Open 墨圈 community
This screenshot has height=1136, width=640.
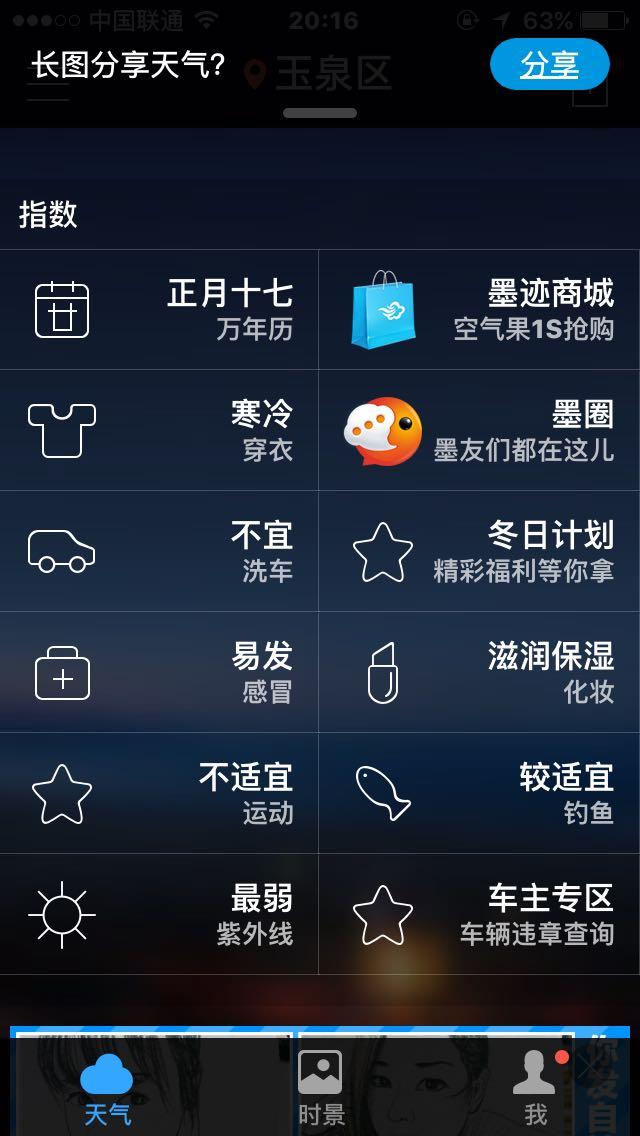point(479,430)
